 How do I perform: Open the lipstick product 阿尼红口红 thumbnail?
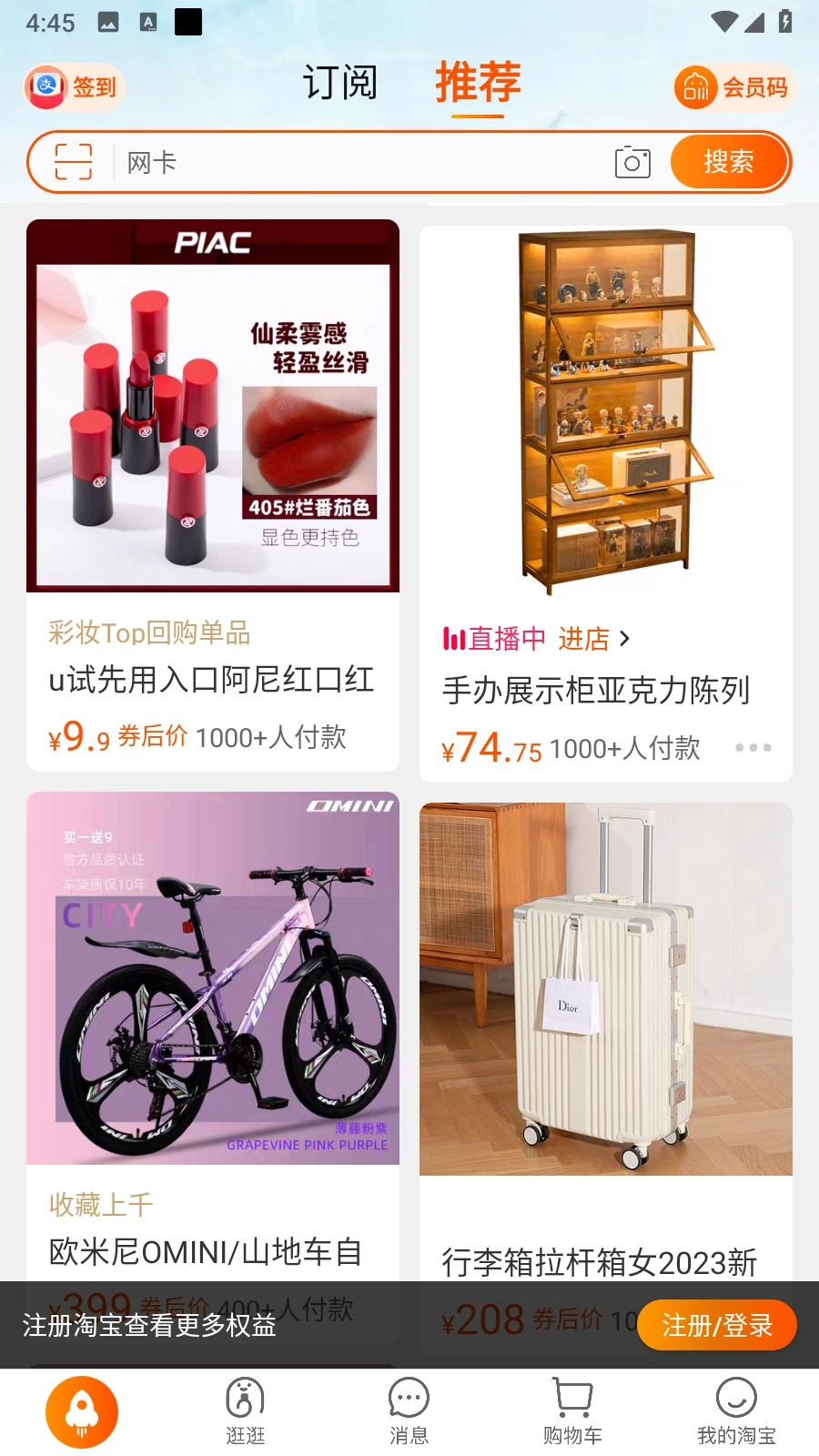click(212, 405)
